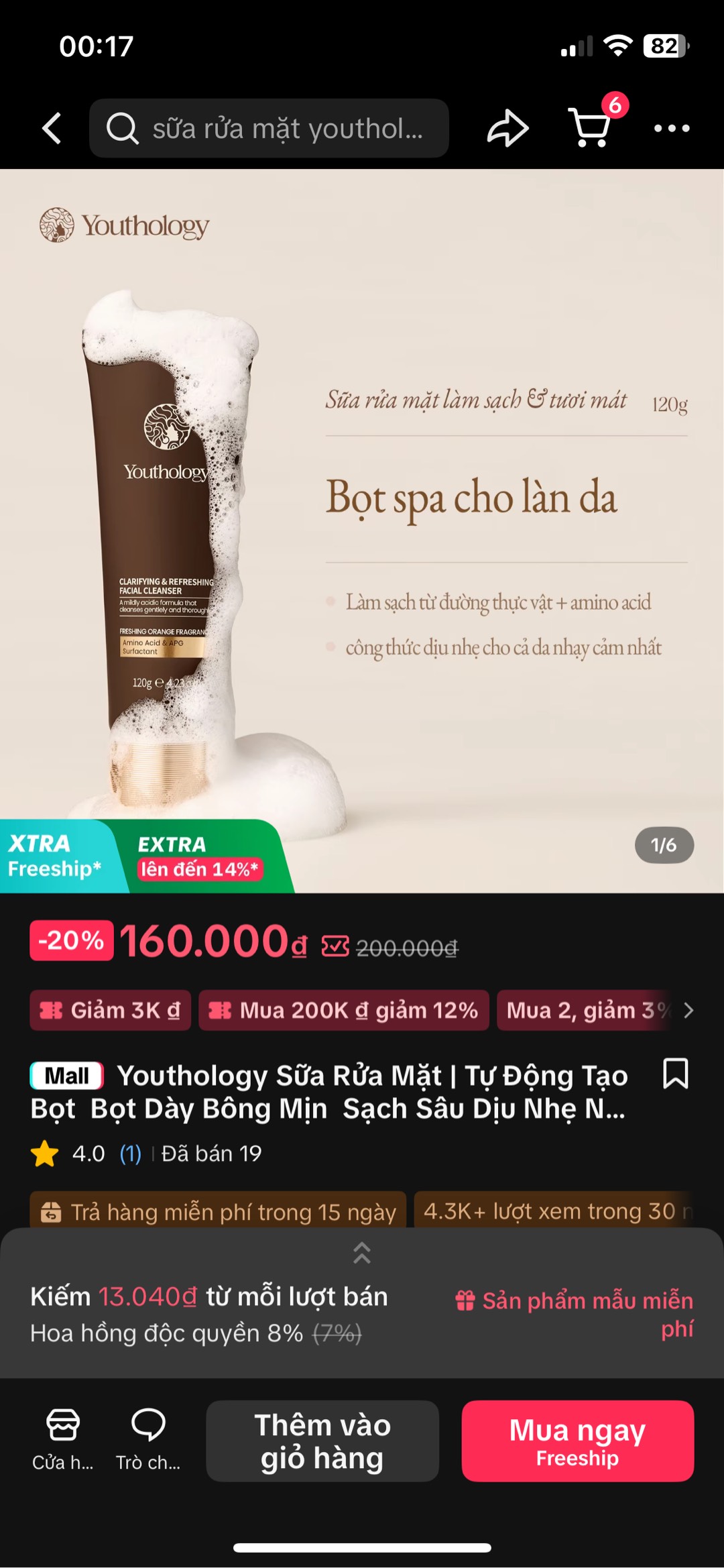Tap Mua ngay Freeship
The width and height of the screenshot is (724, 1568).
tap(577, 1441)
